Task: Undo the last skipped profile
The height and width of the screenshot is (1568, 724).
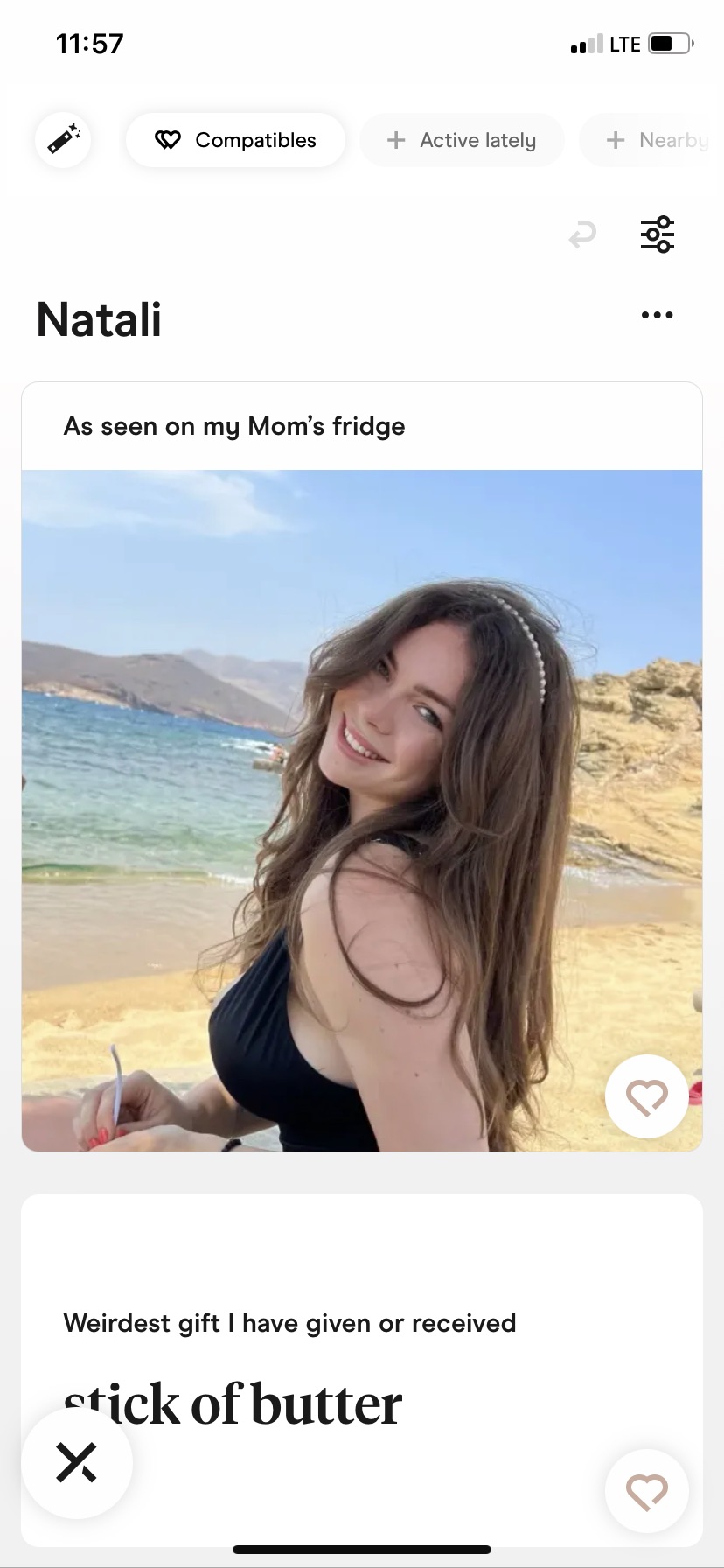Action: (x=582, y=234)
